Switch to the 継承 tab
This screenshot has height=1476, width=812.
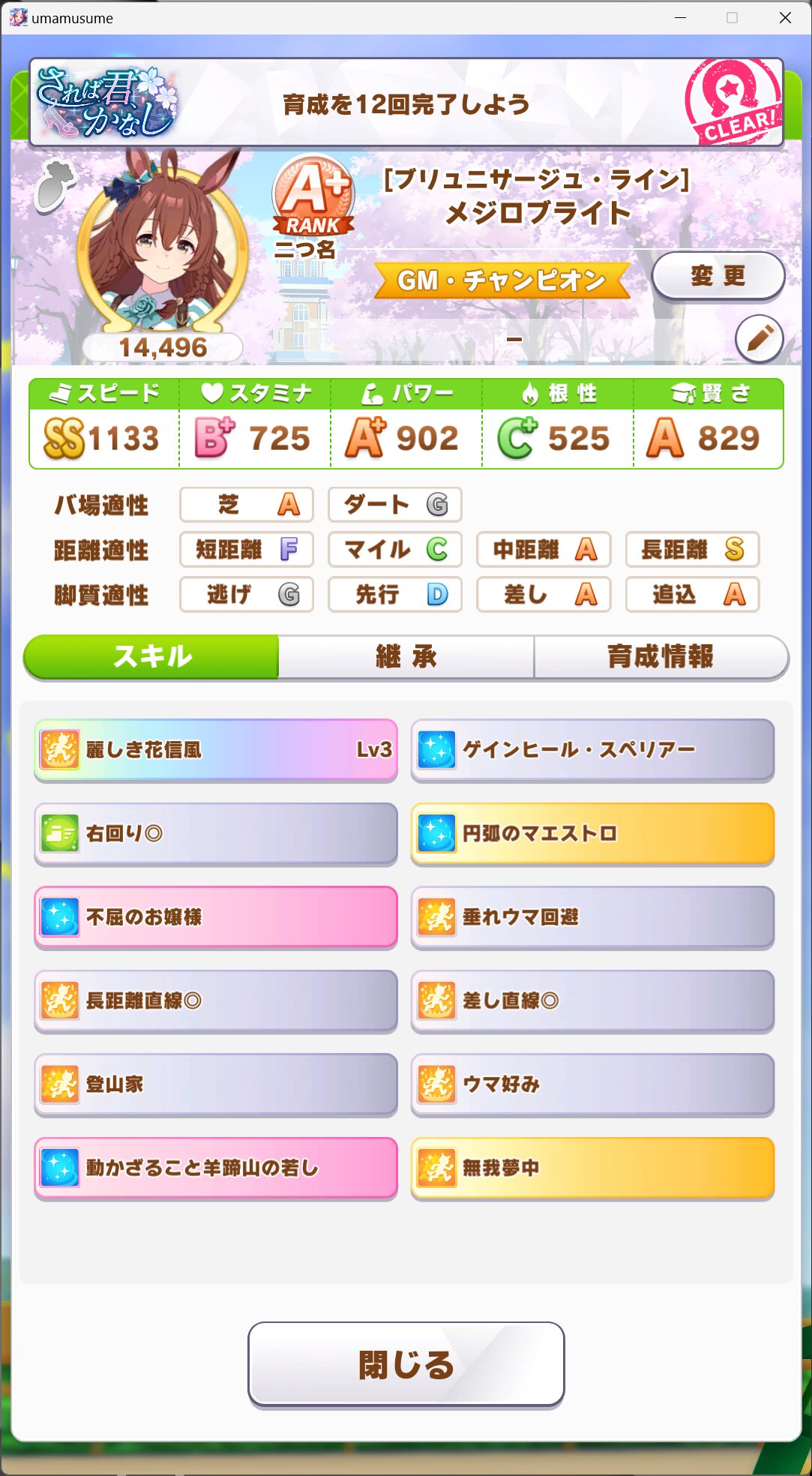click(406, 657)
